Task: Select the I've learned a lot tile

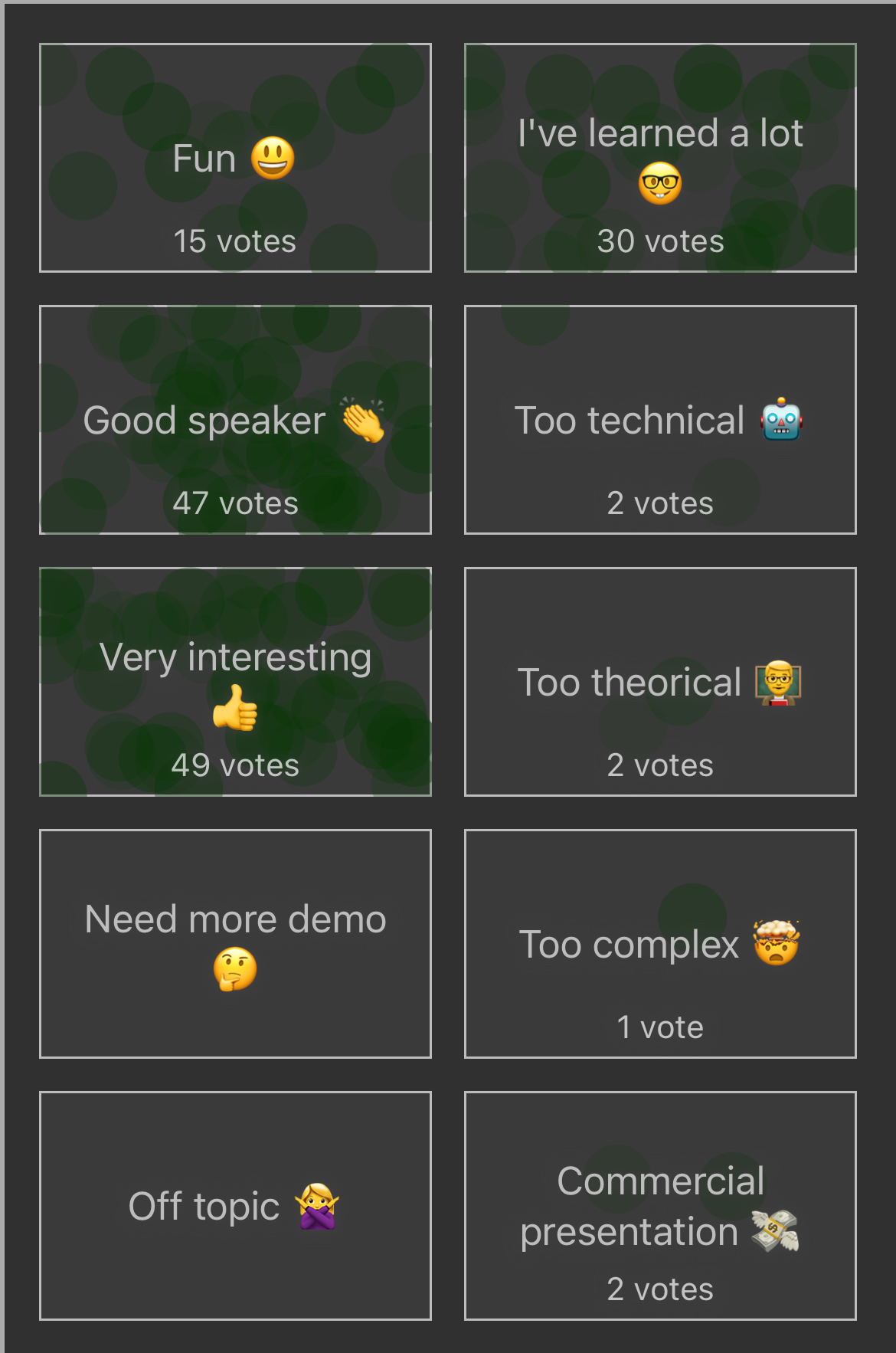Action: (x=660, y=158)
